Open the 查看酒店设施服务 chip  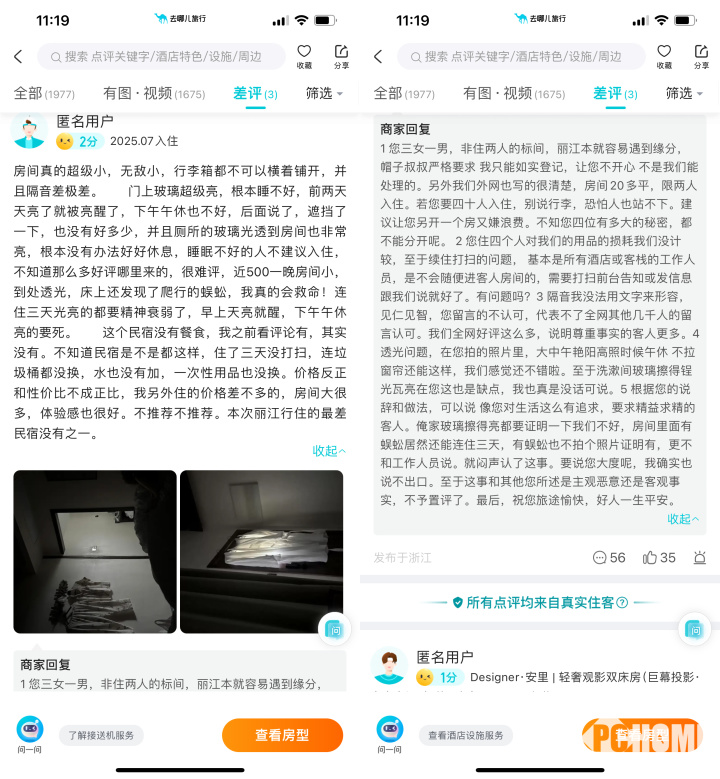click(x=465, y=735)
